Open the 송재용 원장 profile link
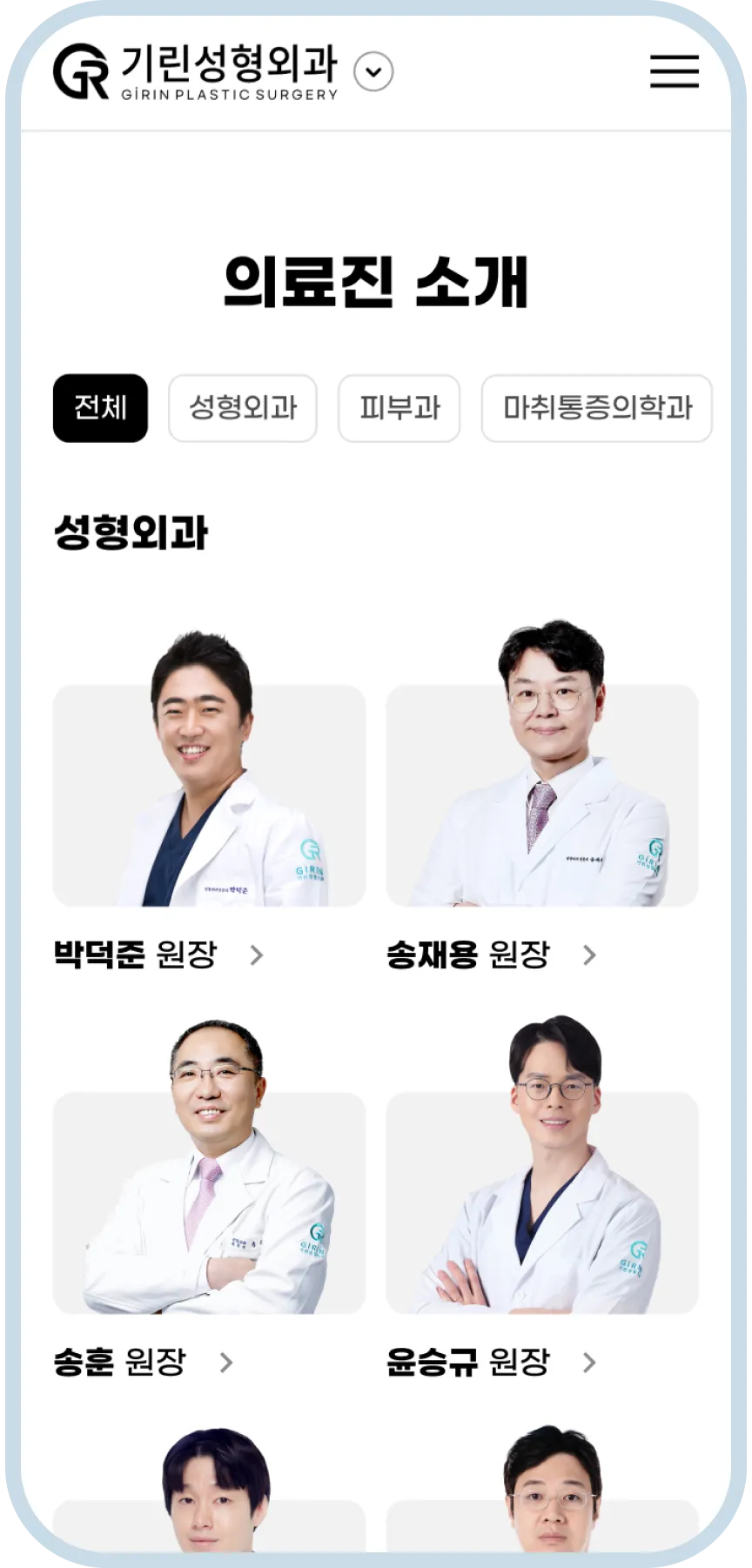The width and height of the screenshot is (752, 1568). (x=490, y=955)
